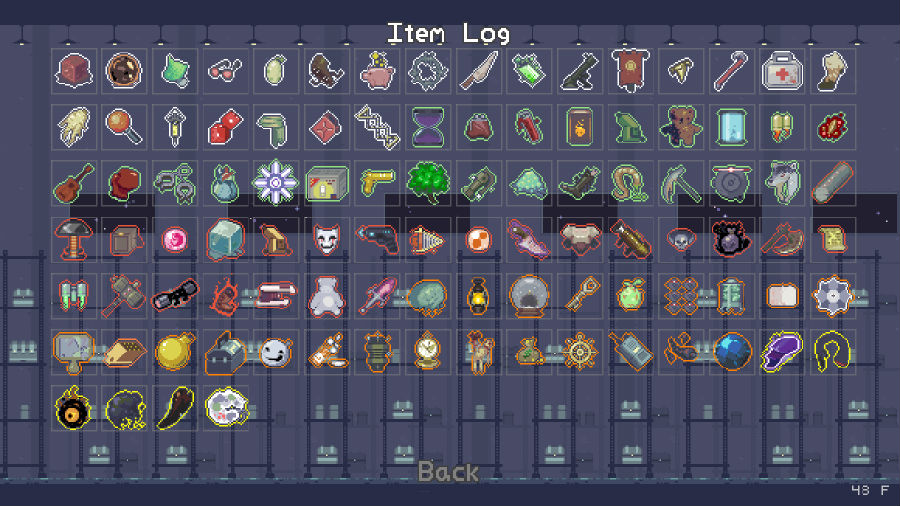View the green apple item

pyautogui.click(x=629, y=295)
